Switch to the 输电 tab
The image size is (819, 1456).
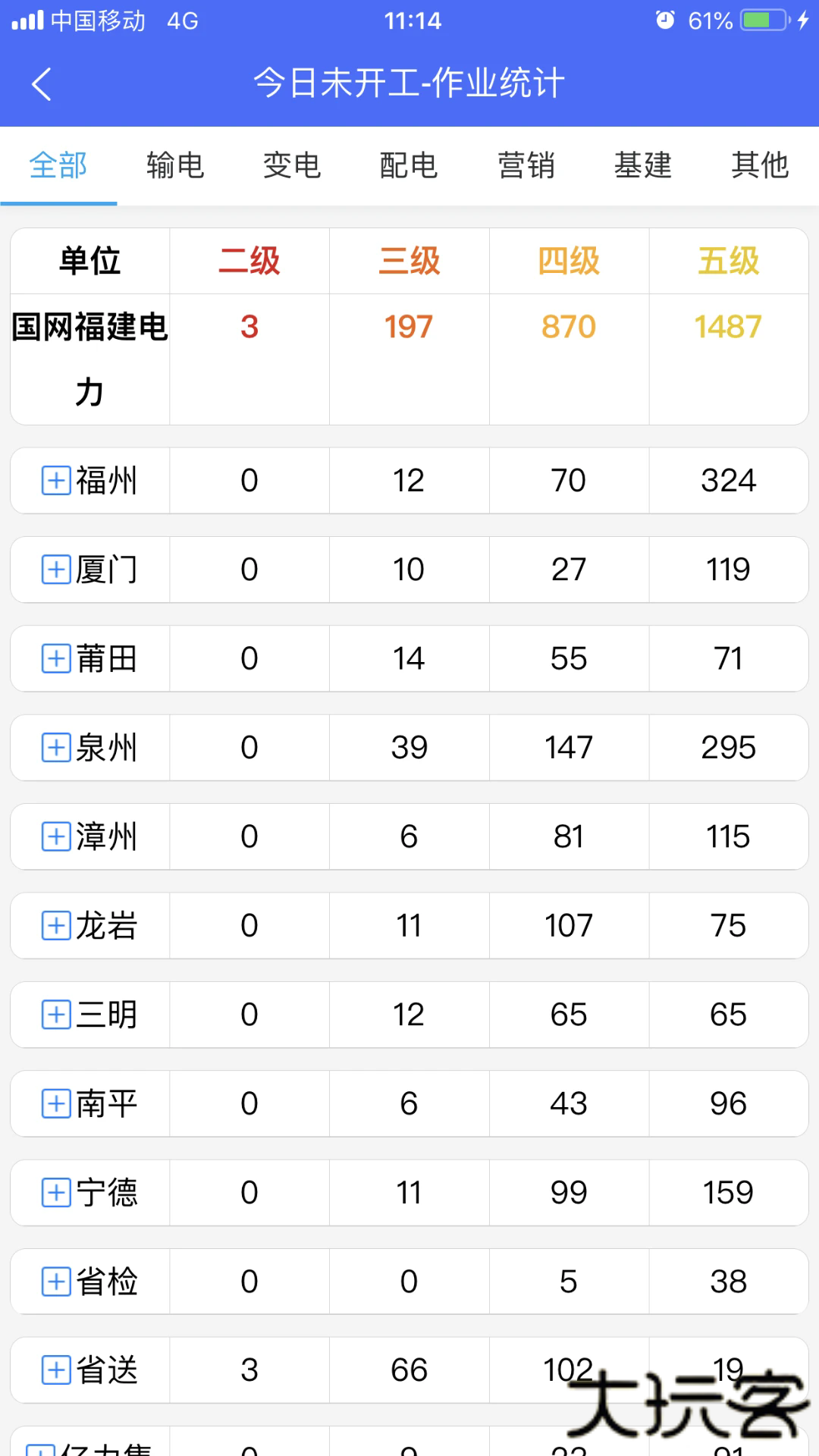pyautogui.click(x=175, y=165)
